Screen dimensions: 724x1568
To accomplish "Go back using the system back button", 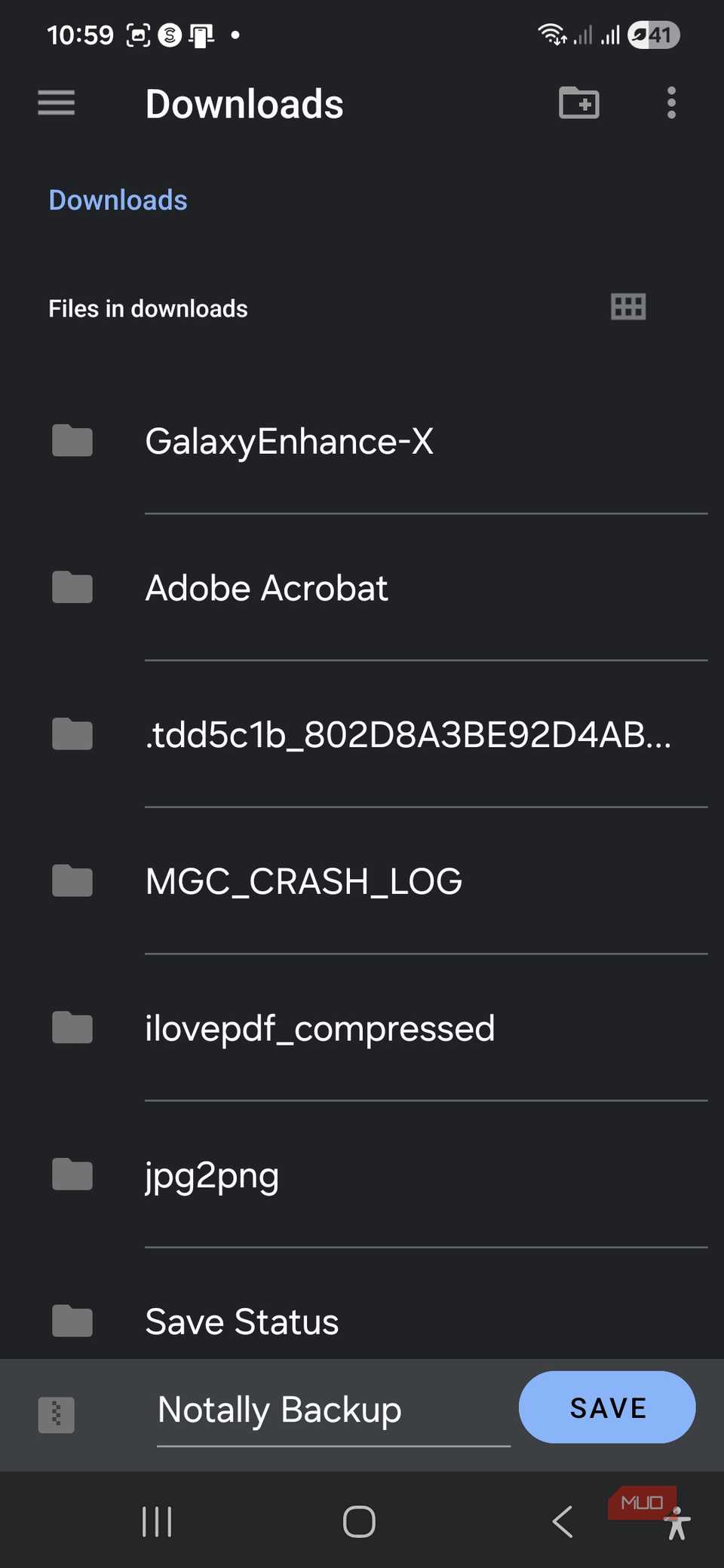I will coord(563,1521).
